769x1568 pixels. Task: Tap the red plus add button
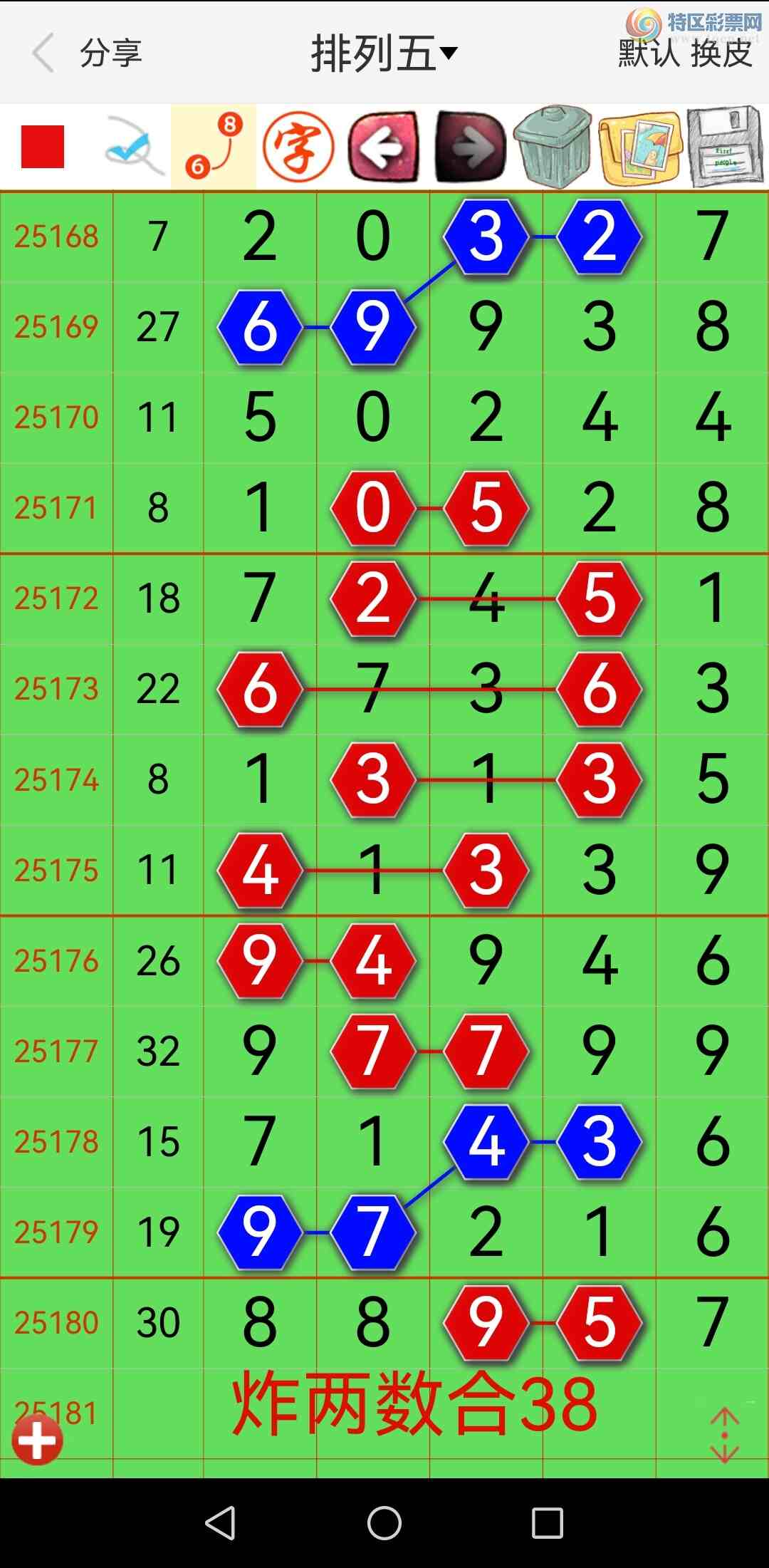pyautogui.click(x=37, y=1440)
